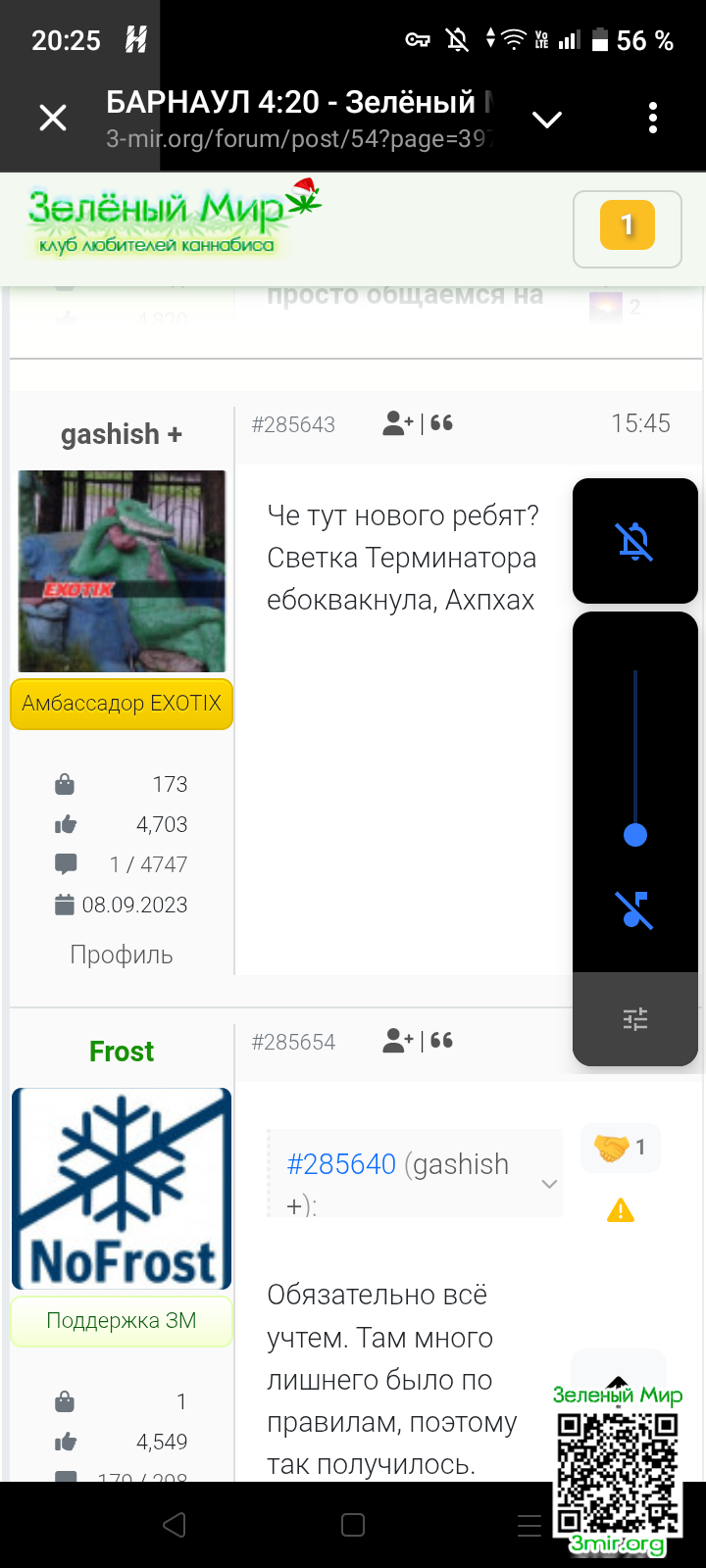This screenshot has height=1568, width=706.
Task: Expand the page title dropdown chevron
Action: [546, 120]
